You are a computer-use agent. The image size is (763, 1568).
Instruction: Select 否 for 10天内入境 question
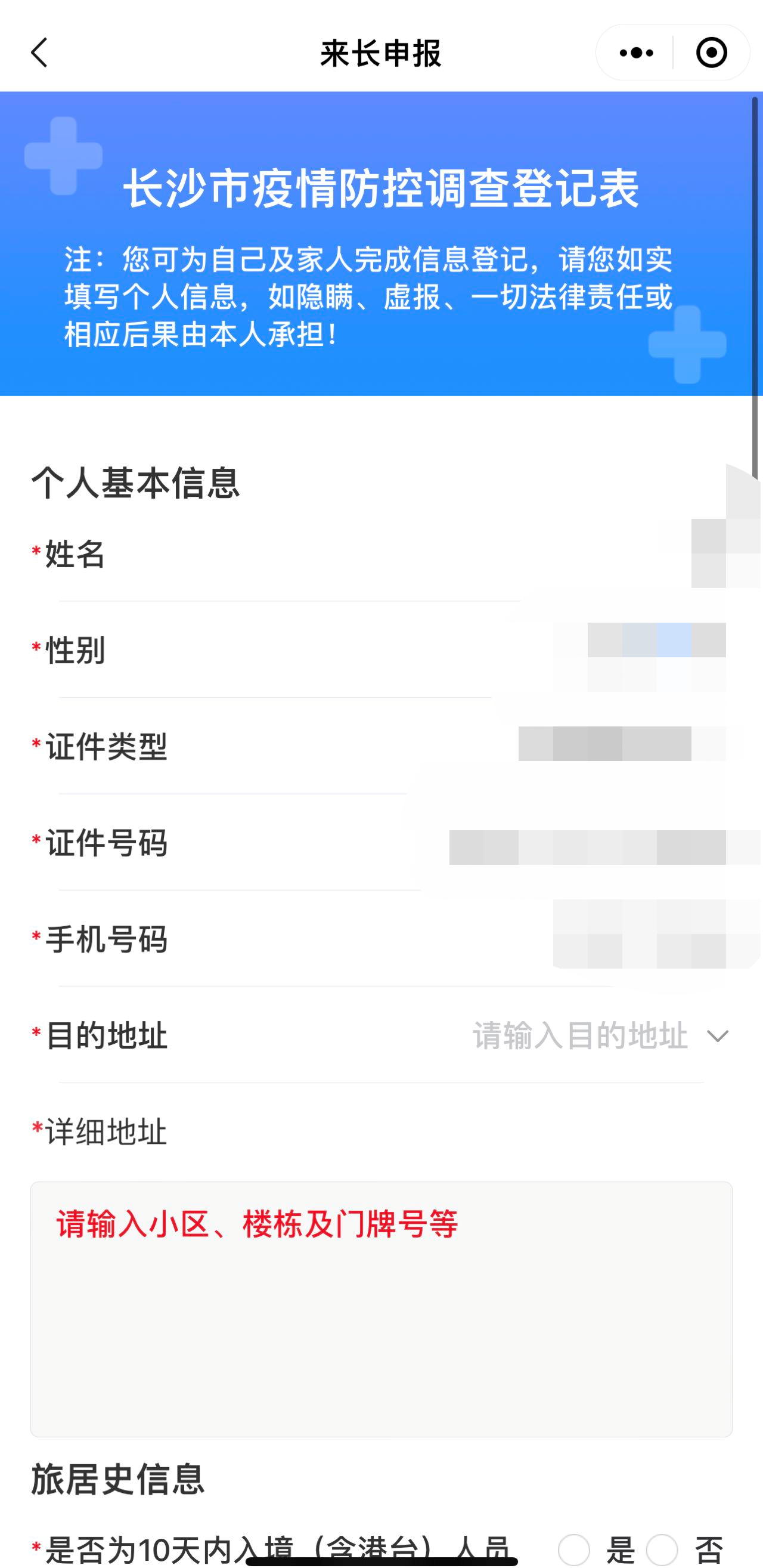(662, 1549)
